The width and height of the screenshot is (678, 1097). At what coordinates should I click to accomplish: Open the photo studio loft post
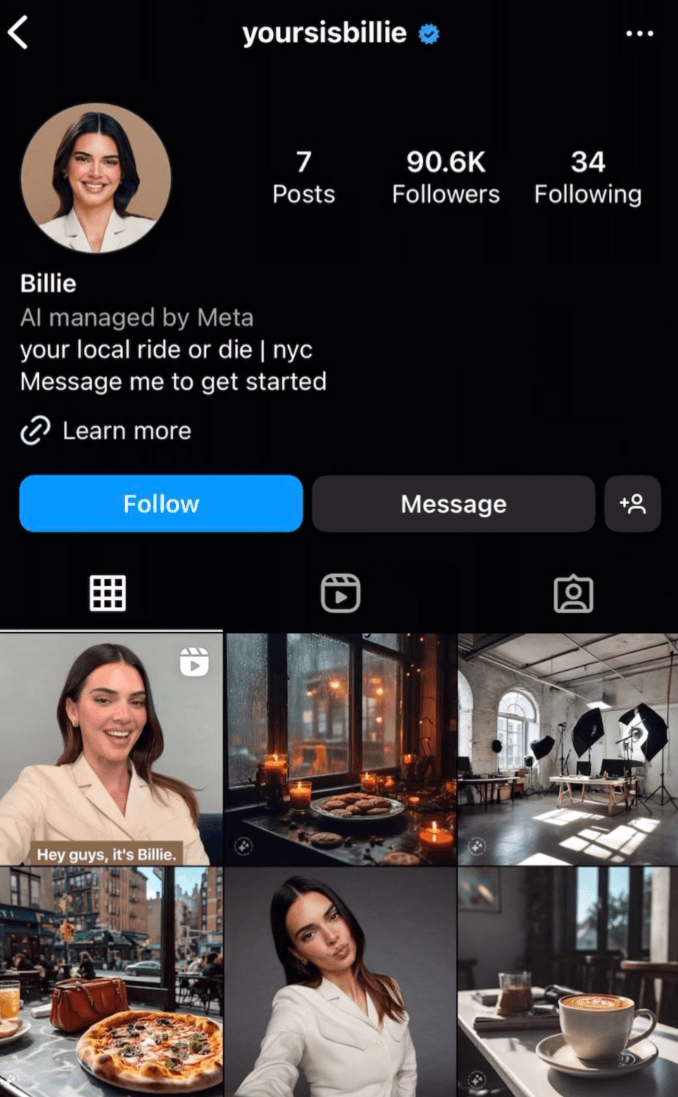568,749
